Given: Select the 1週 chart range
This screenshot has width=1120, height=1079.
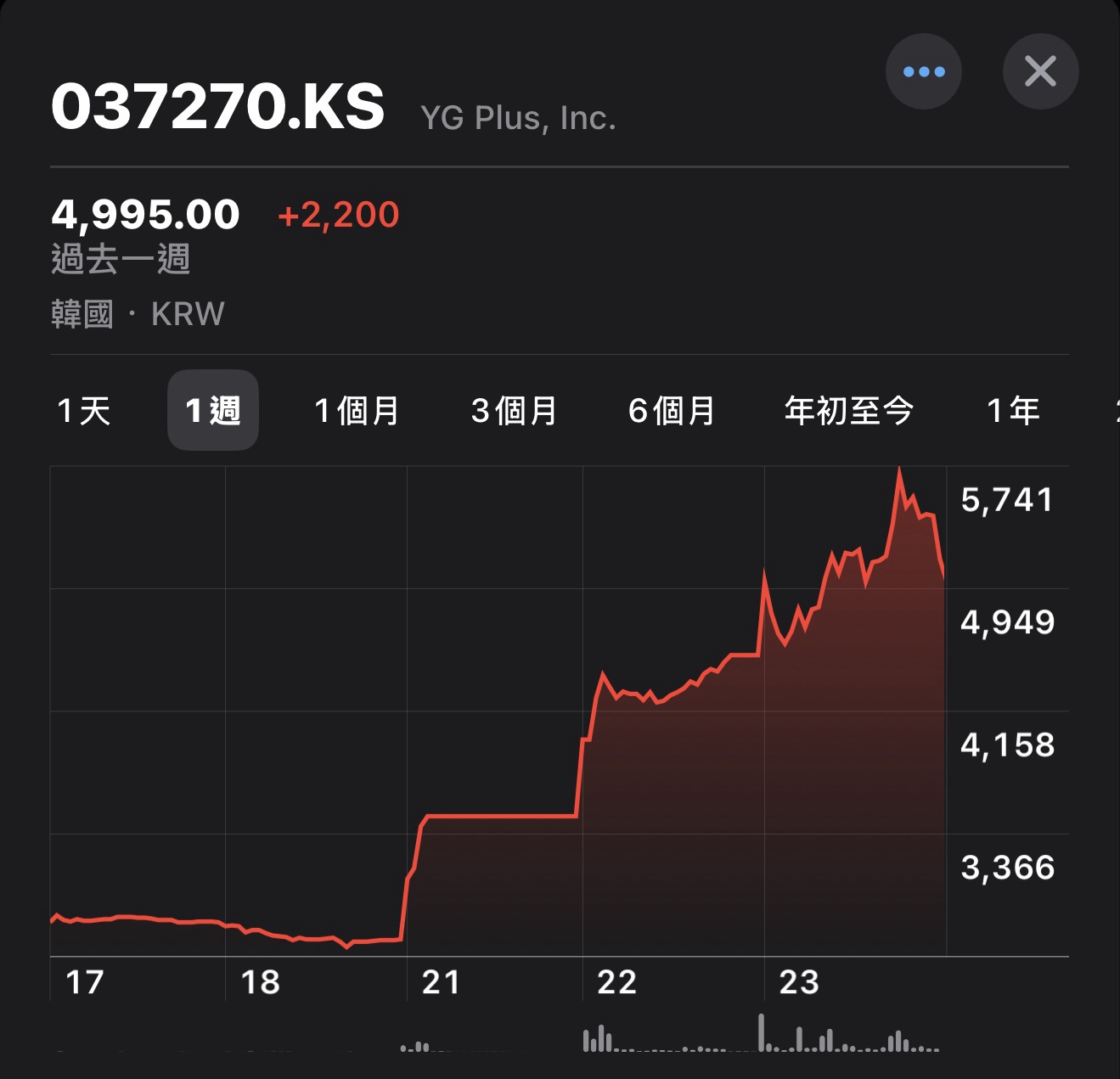Looking at the screenshot, I should 213,411.
